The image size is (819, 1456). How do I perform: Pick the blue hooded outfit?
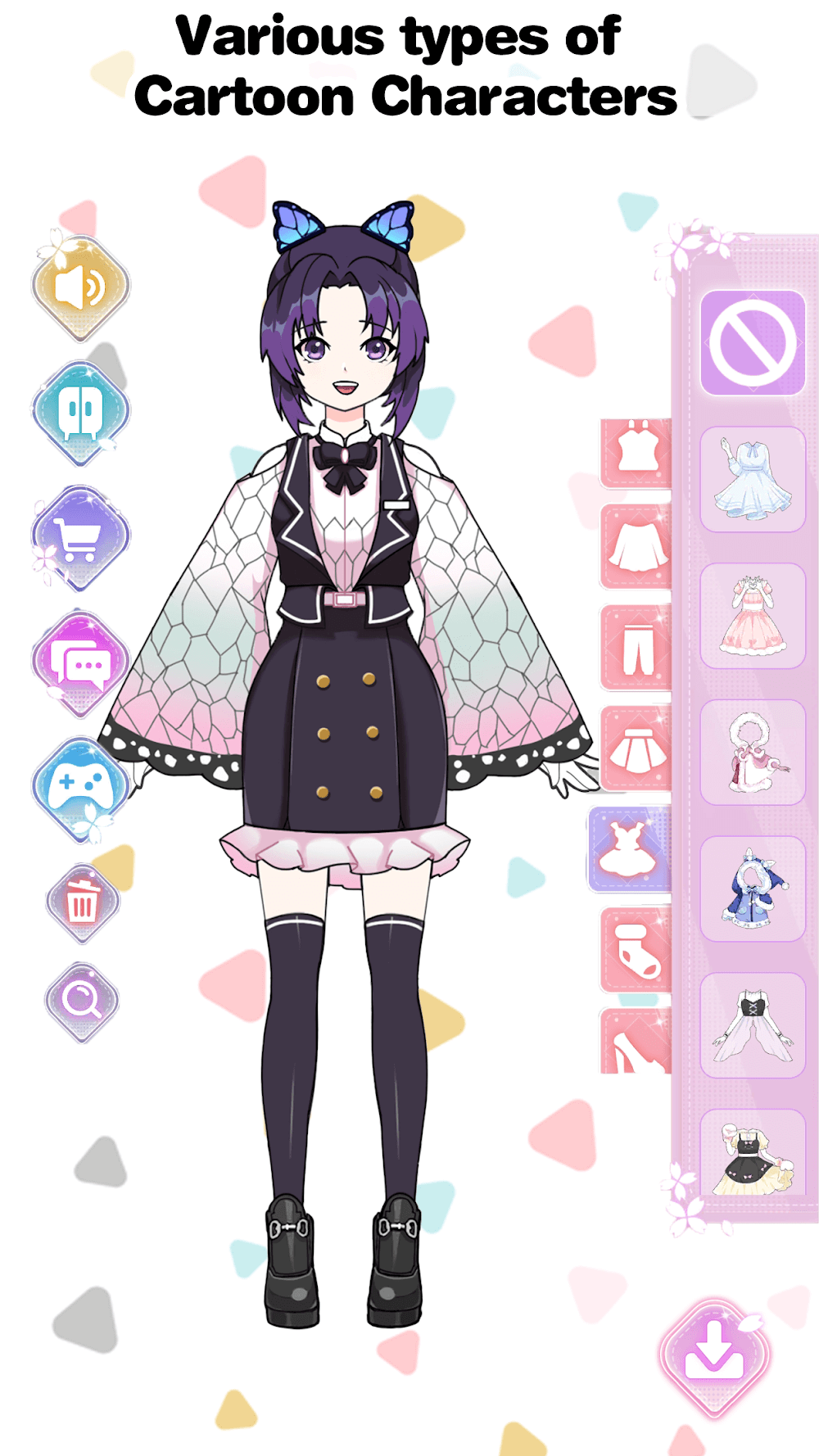click(753, 889)
